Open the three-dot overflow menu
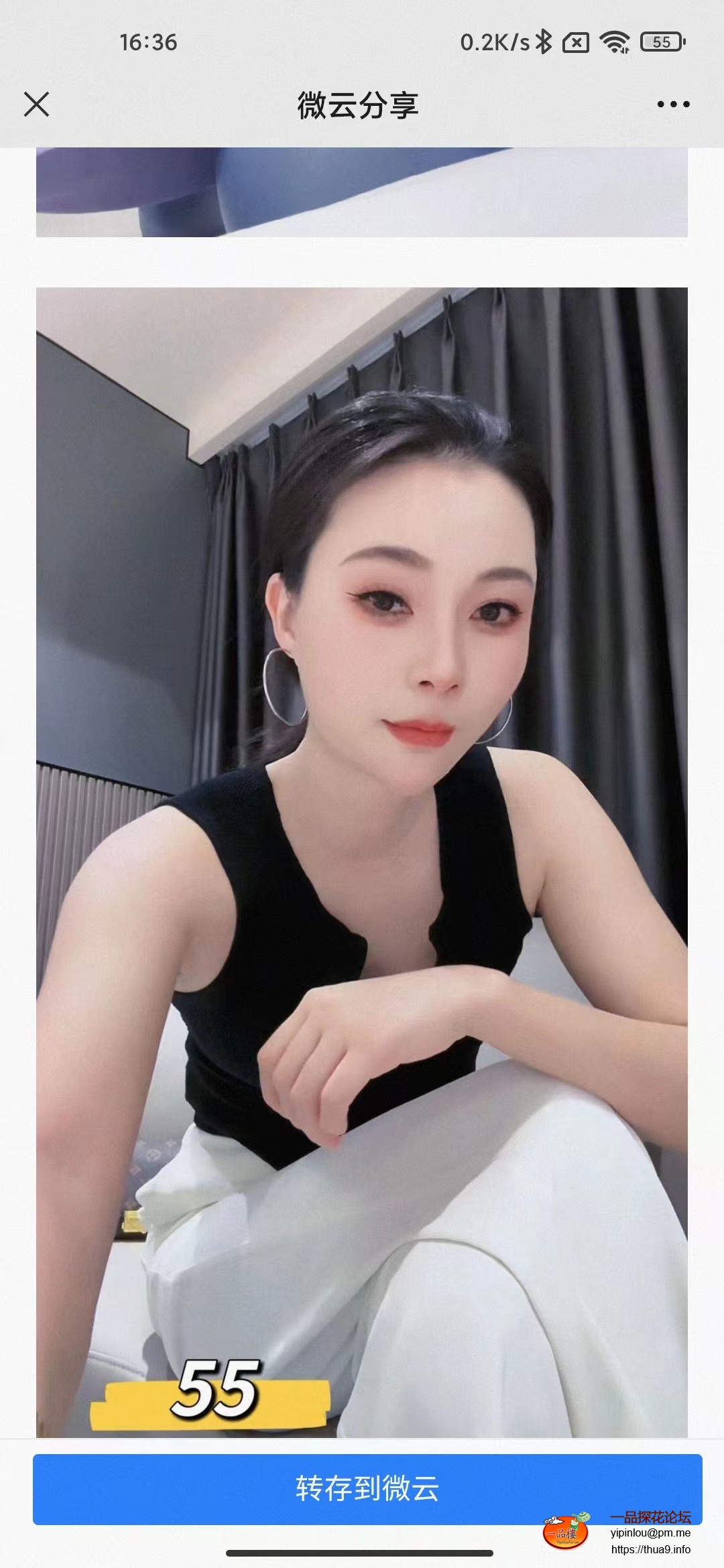The height and width of the screenshot is (1568, 724). click(x=673, y=105)
